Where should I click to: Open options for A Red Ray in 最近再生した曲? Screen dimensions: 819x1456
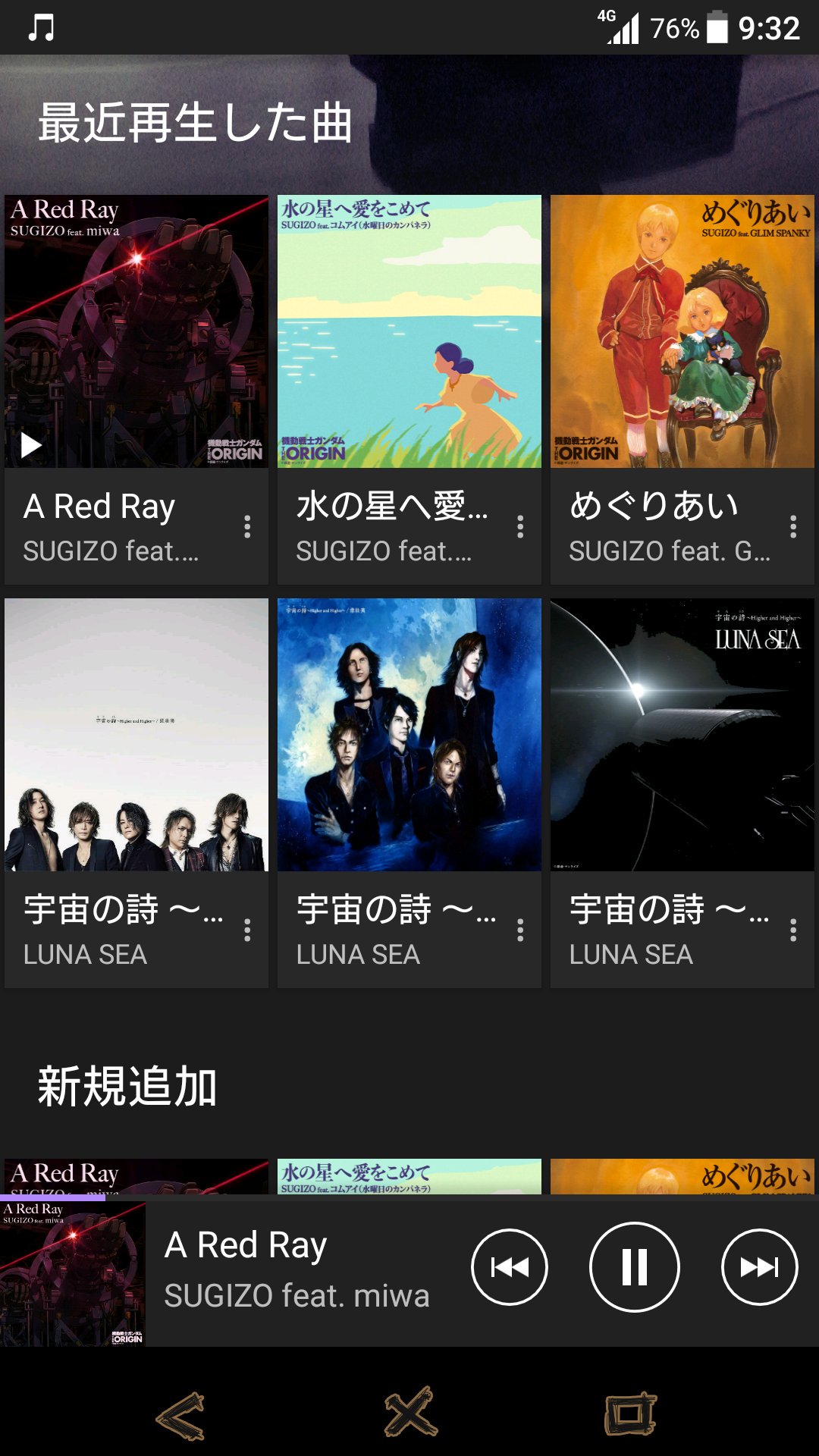coord(247,527)
